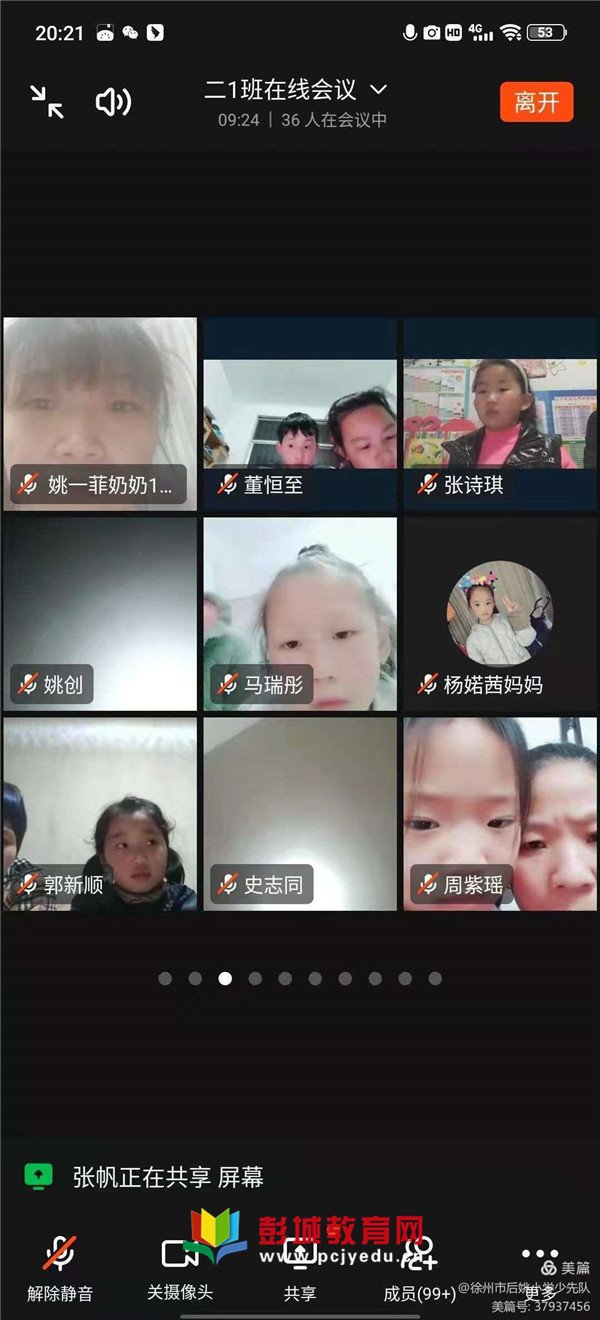Open 郭新顺's video tile

(100, 814)
